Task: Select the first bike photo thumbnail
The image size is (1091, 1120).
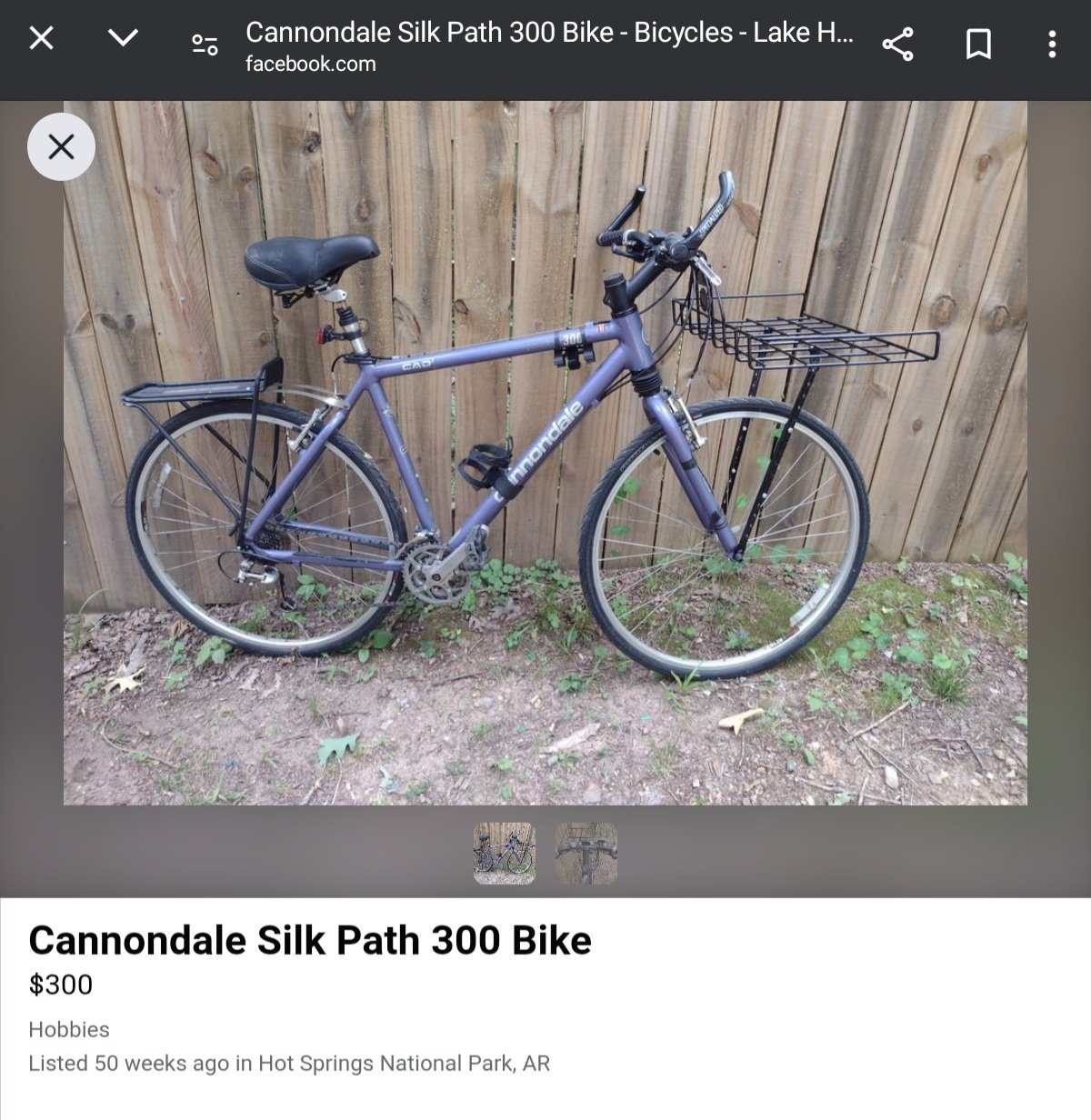Action: point(505,854)
